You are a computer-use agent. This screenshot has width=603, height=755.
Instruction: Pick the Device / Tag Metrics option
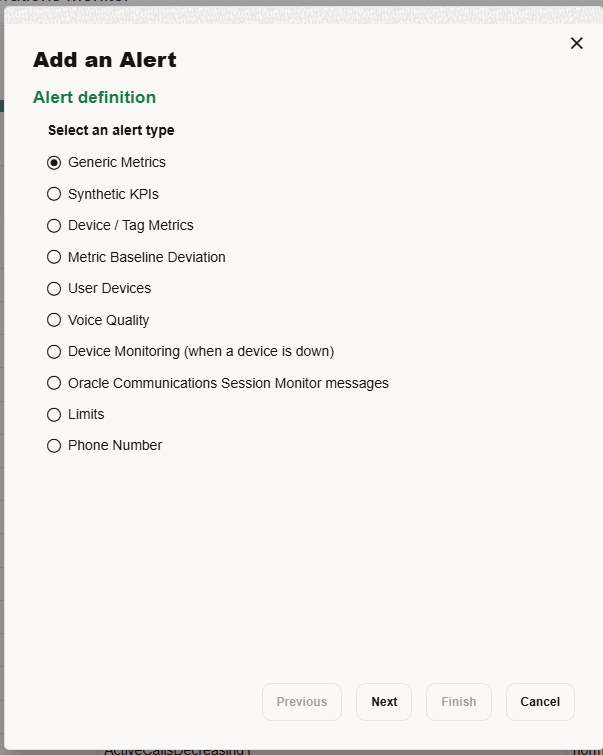[x=54, y=226]
